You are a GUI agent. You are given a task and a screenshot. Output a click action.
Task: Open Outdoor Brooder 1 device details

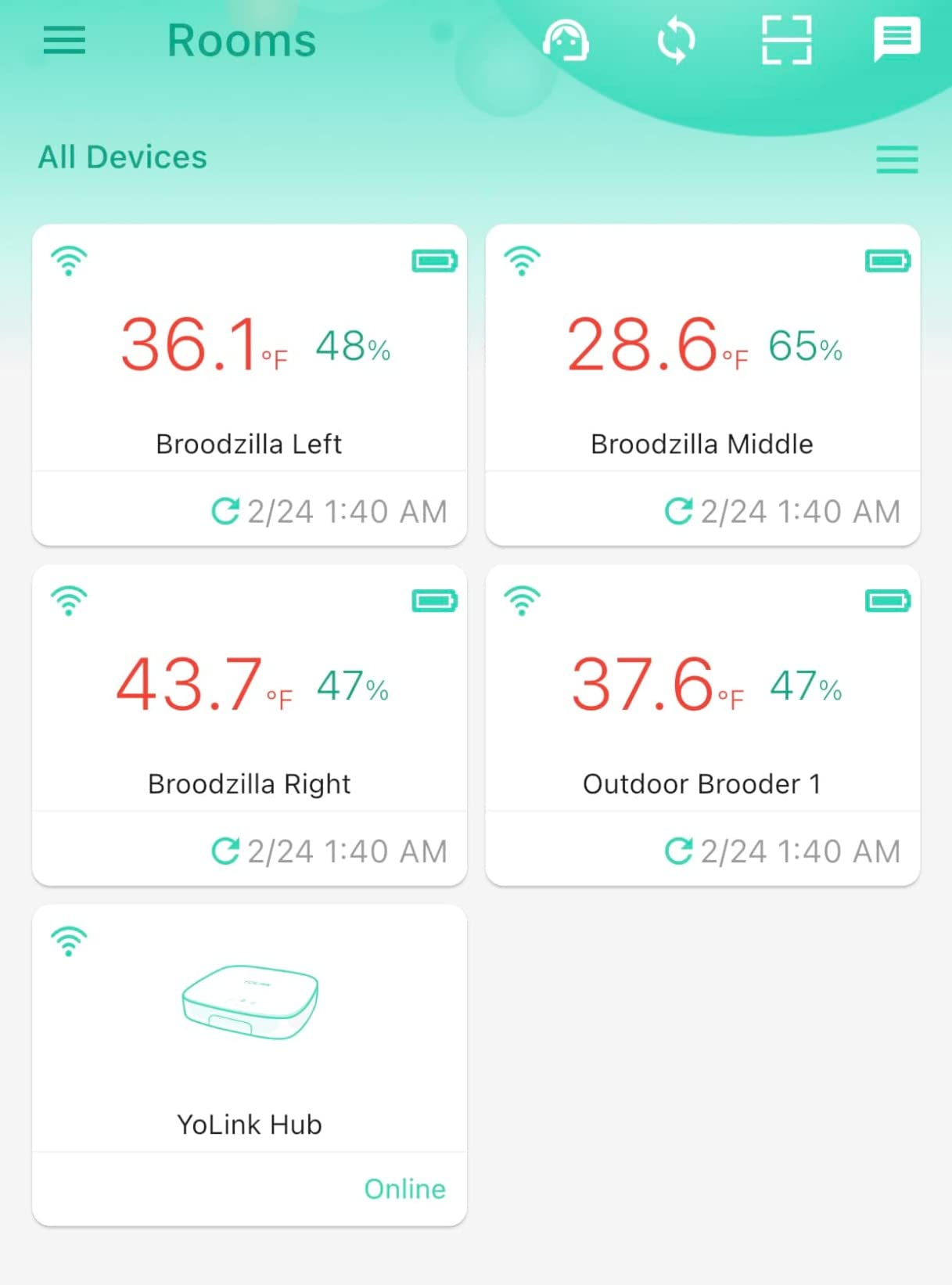(x=702, y=724)
